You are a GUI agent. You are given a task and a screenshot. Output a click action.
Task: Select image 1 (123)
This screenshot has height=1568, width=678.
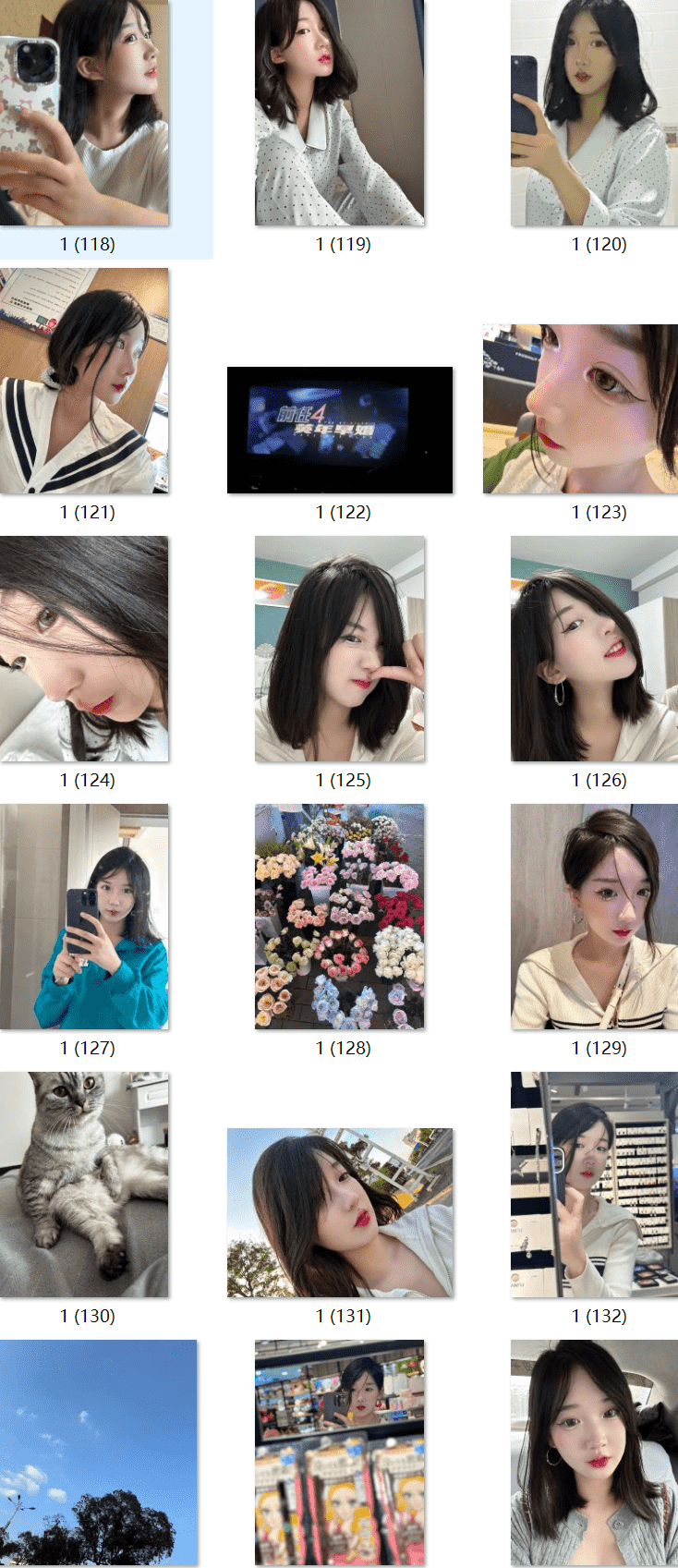(580, 408)
